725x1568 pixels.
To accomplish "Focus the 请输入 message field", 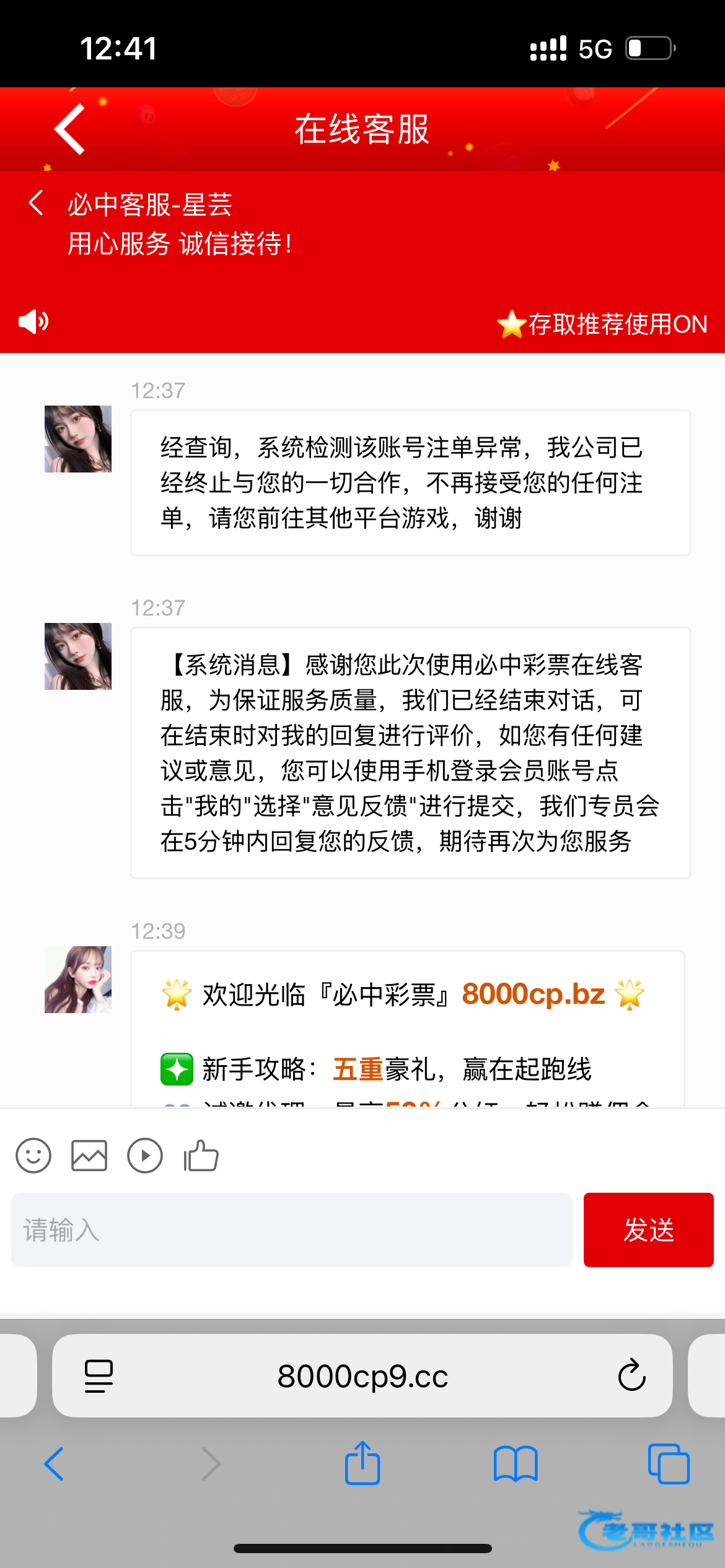I will click(291, 1230).
